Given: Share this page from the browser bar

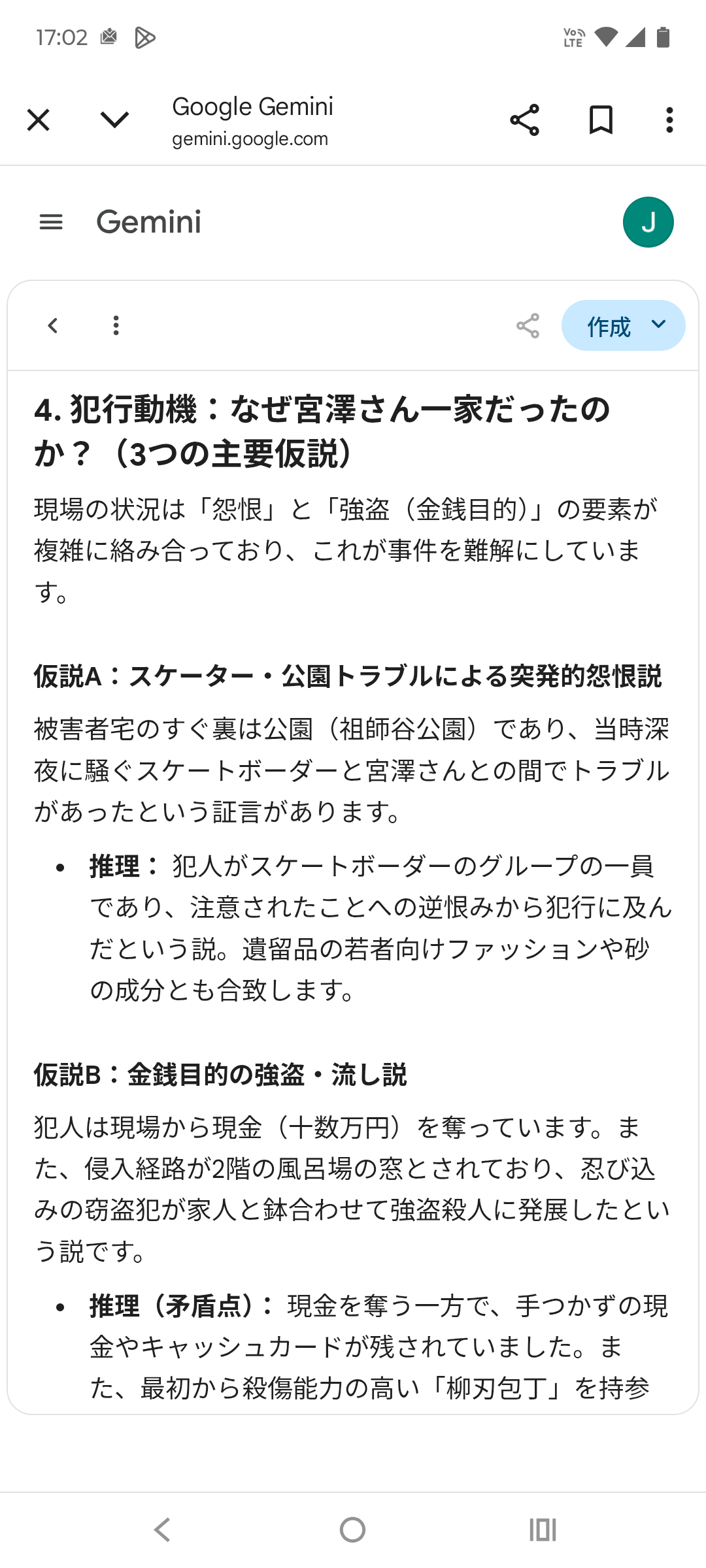Looking at the screenshot, I should click(x=524, y=120).
